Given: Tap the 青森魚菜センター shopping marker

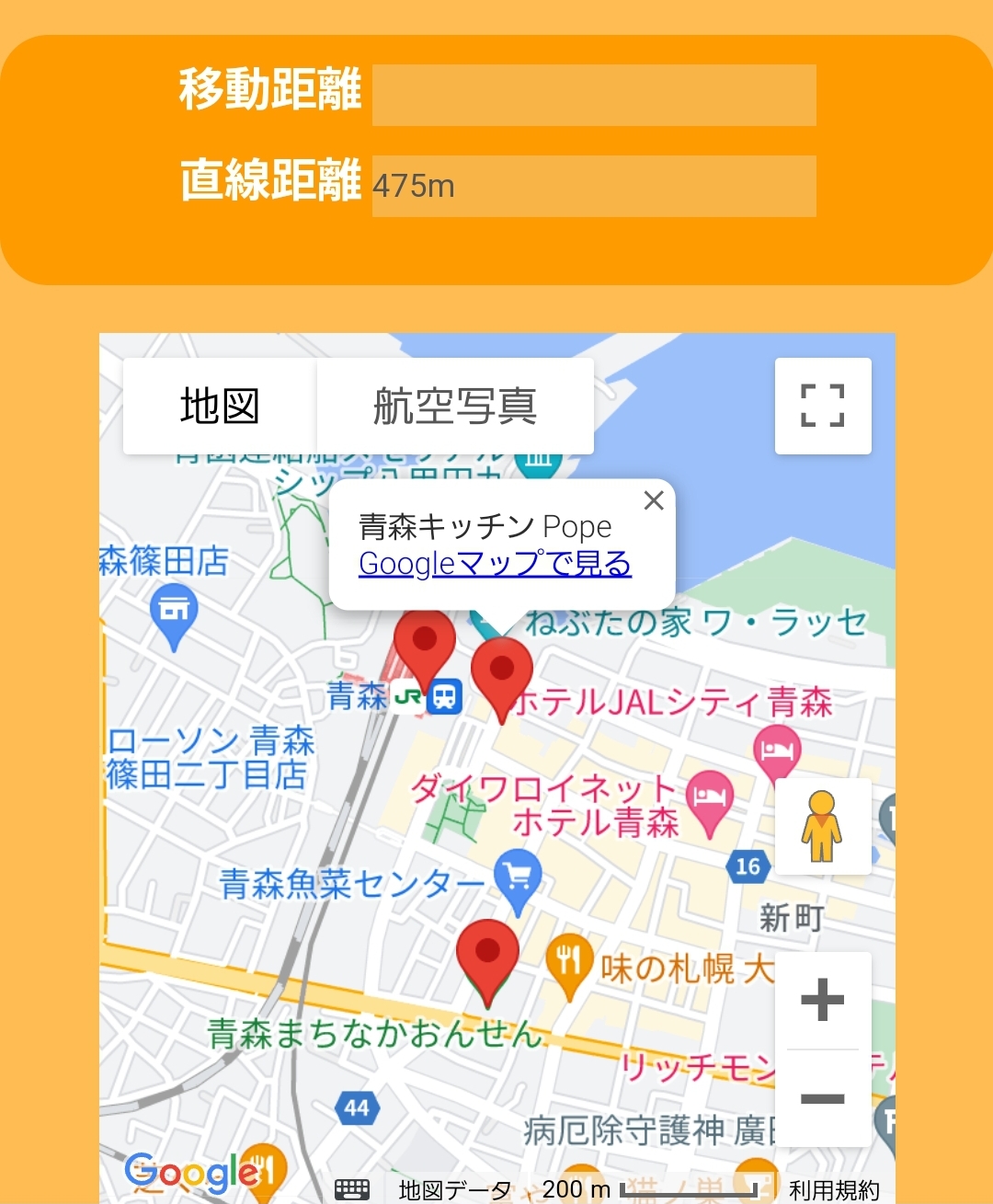Looking at the screenshot, I should pyautogui.click(x=518, y=877).
